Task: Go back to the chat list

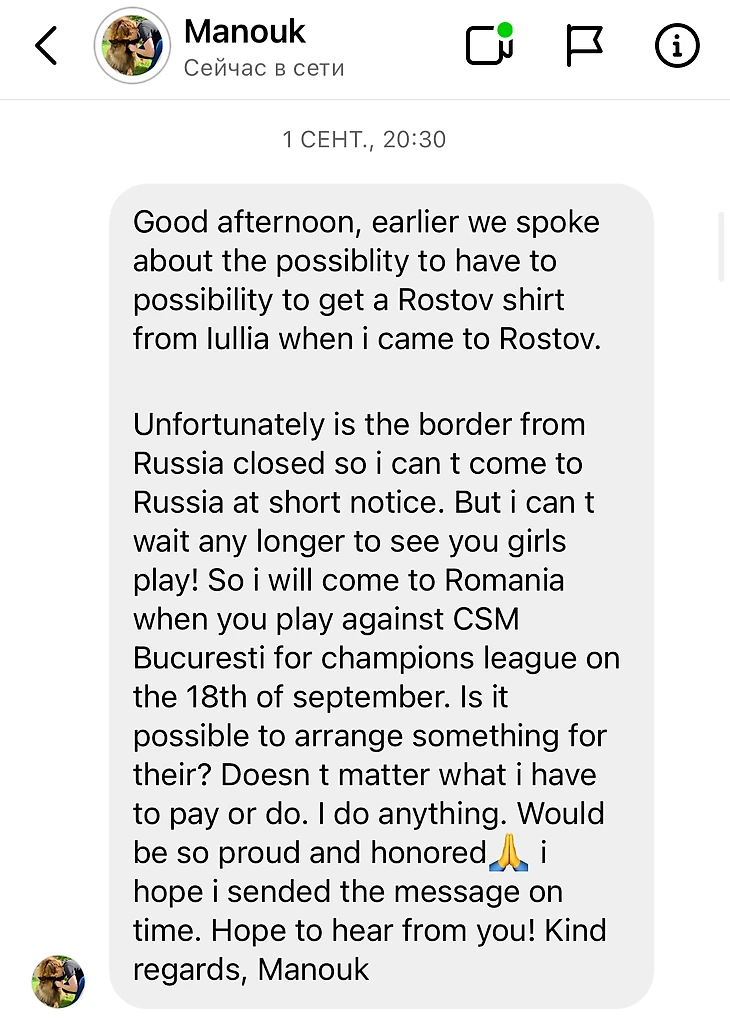Action: 46,47
